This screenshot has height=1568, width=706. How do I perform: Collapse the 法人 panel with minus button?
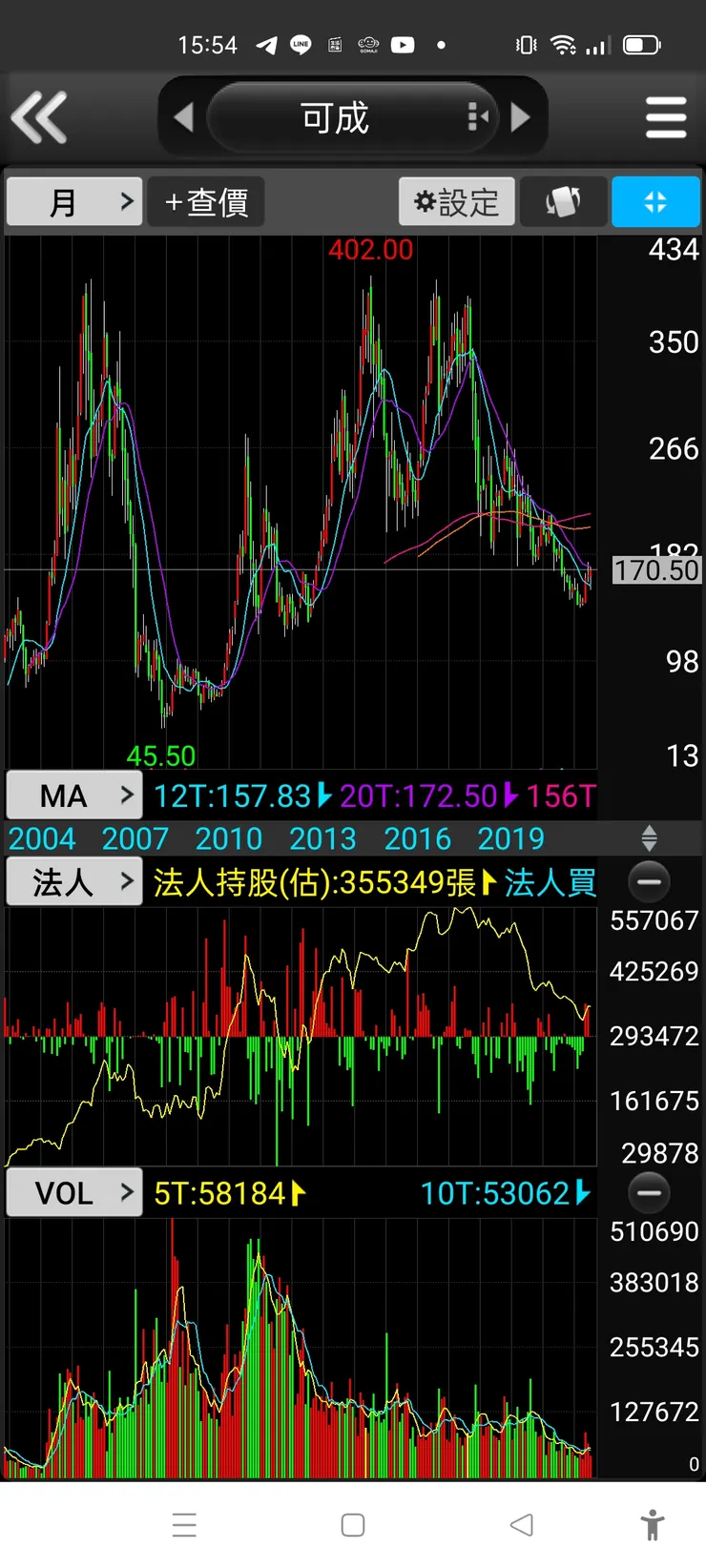(x=649, y=882)
